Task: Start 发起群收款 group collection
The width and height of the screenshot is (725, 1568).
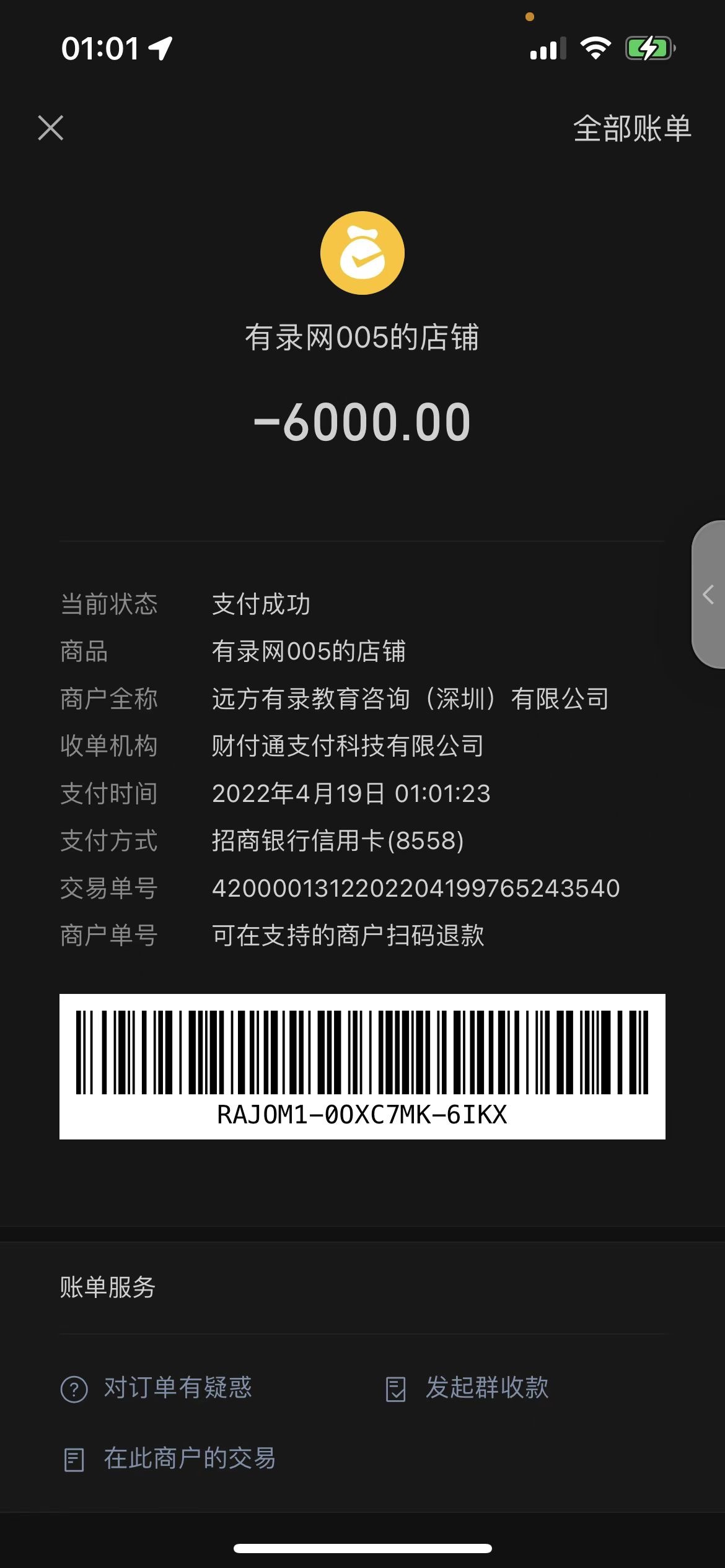Action: click(468, 1388)
